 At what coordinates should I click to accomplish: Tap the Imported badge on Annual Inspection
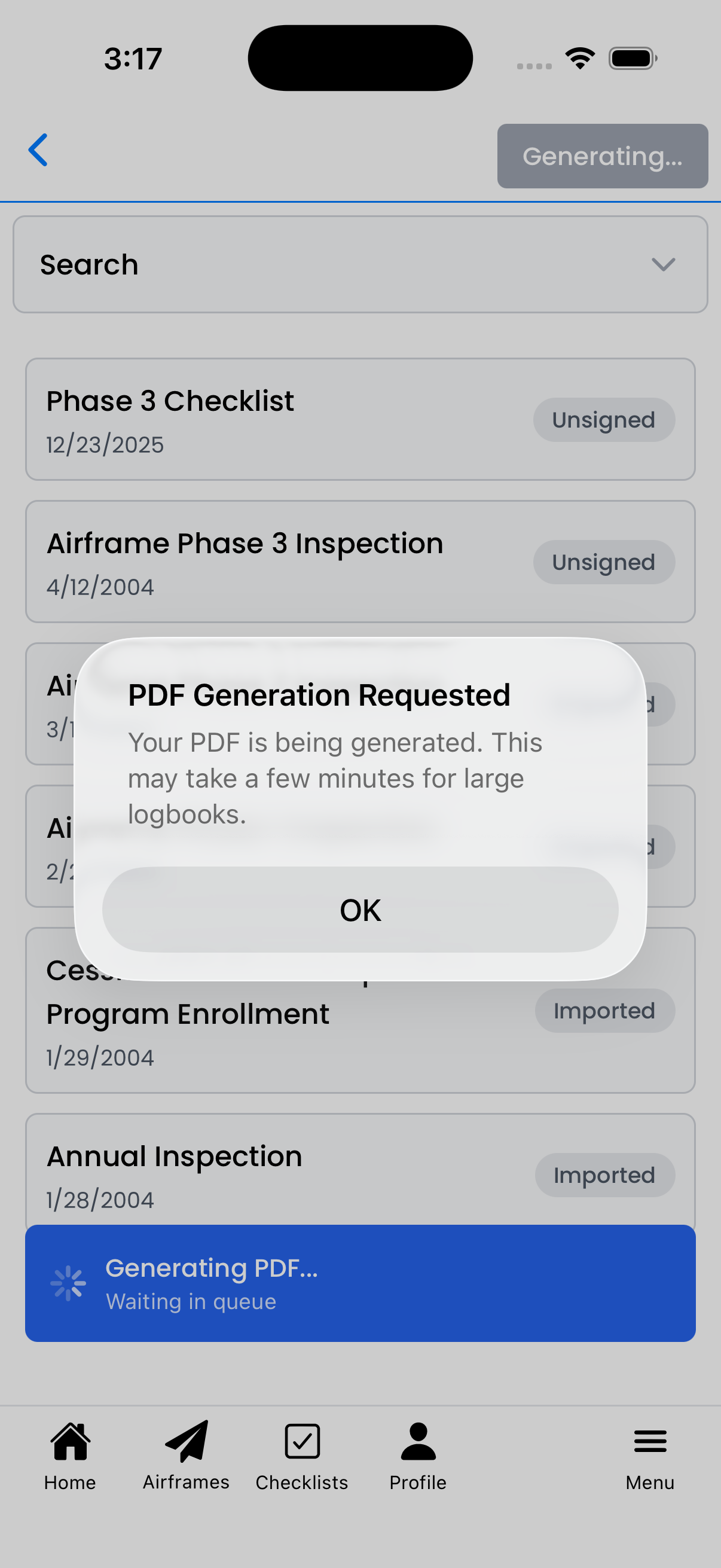point(604,1175)
